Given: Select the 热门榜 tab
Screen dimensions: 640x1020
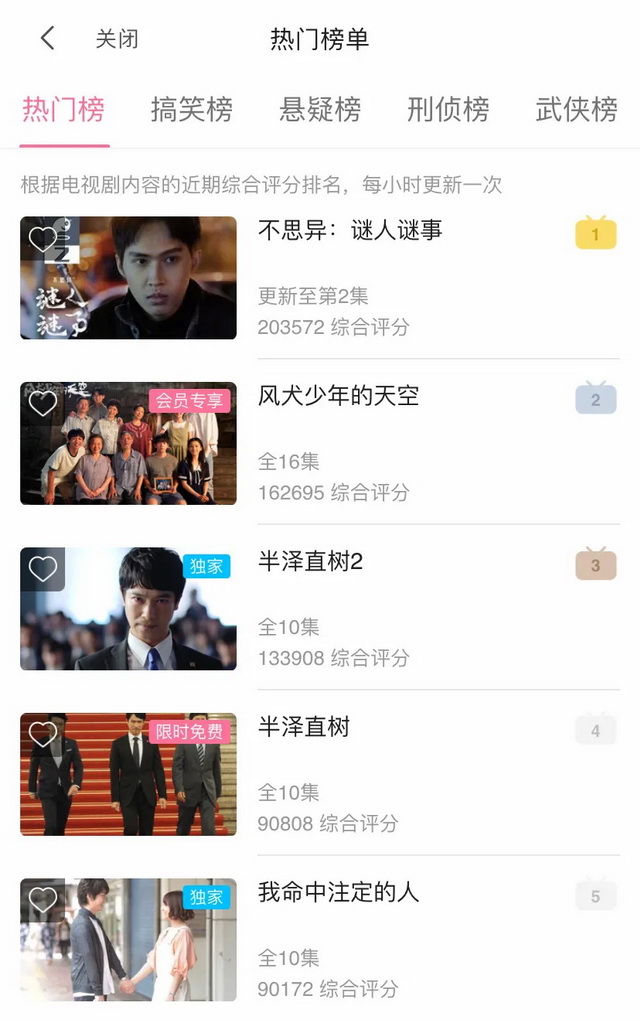Looking at the screenshot, I should [63, 109].
